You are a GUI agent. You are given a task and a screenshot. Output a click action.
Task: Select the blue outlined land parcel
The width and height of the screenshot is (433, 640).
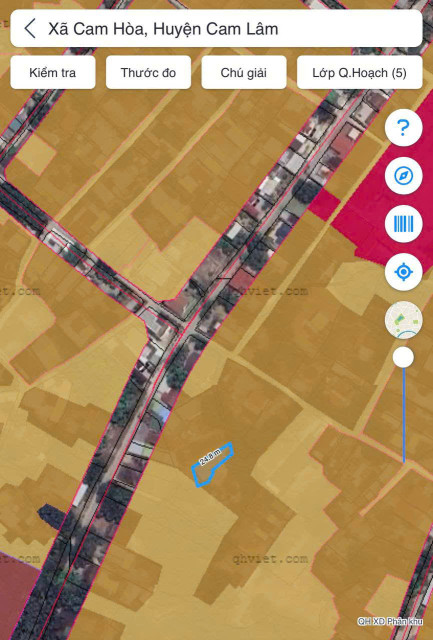[x=211, y=465]
